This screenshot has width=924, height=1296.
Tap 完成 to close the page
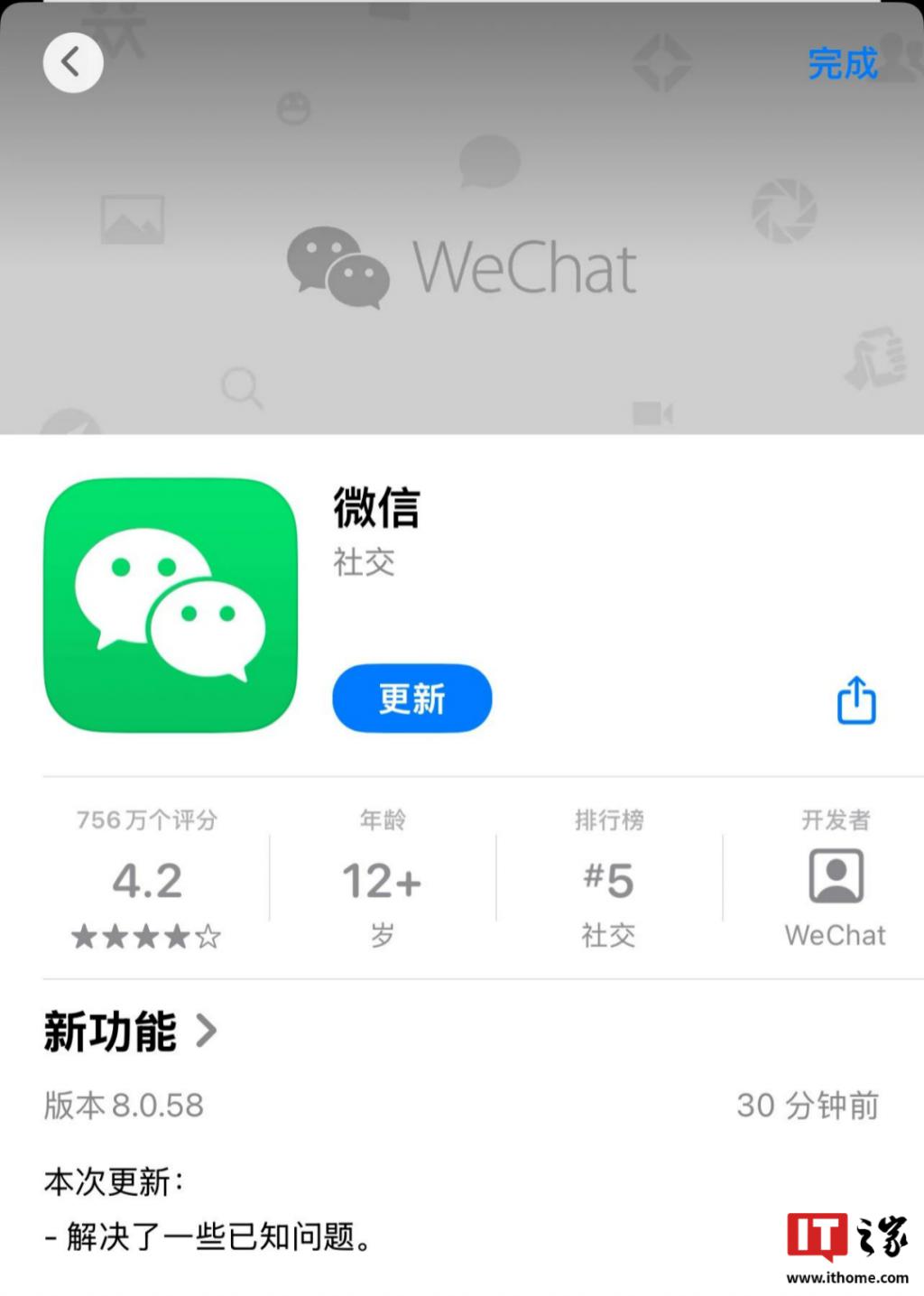(x=842, y=64)
